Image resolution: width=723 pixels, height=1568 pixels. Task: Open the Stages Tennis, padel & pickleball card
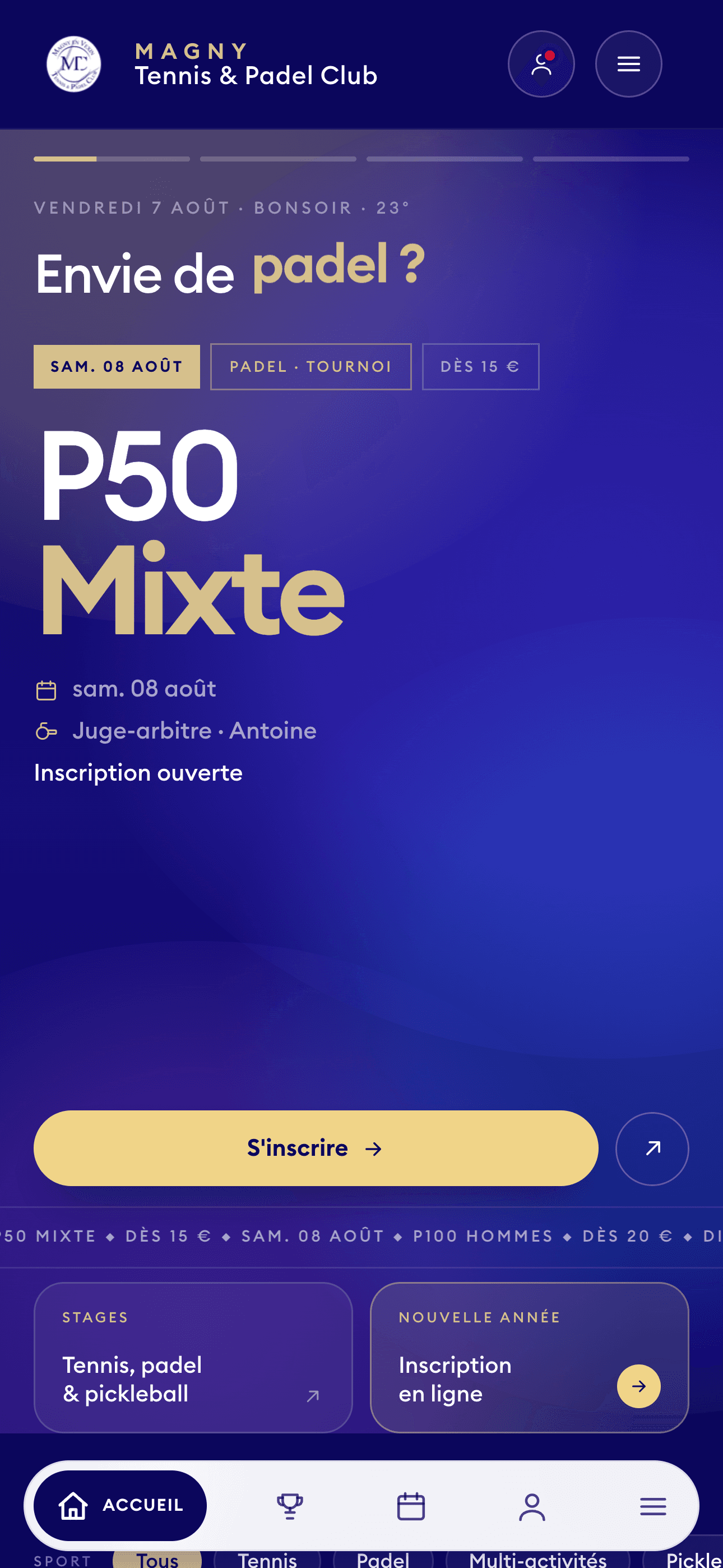tap(193, 1357)
